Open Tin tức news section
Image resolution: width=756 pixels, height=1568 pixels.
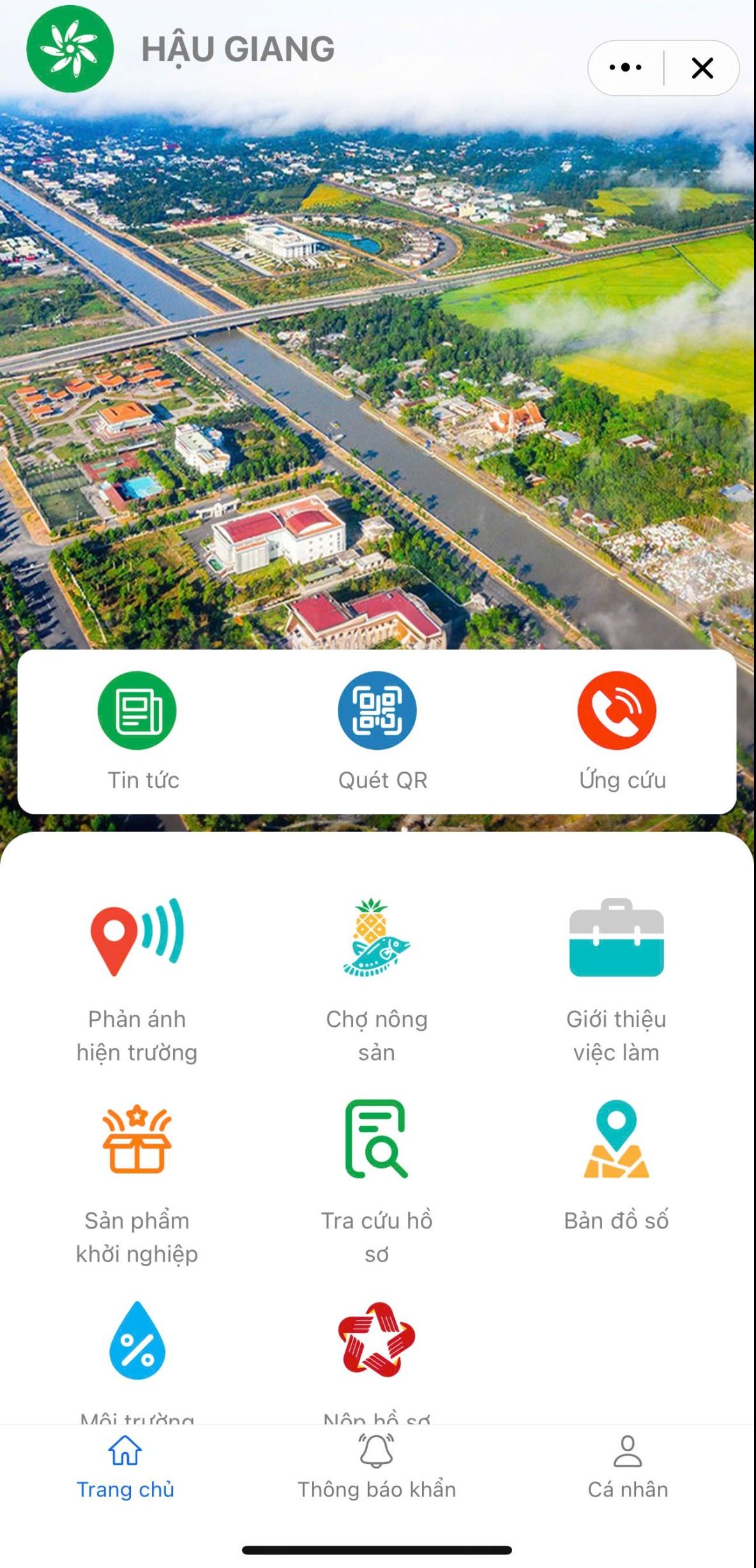click(137, 731)
